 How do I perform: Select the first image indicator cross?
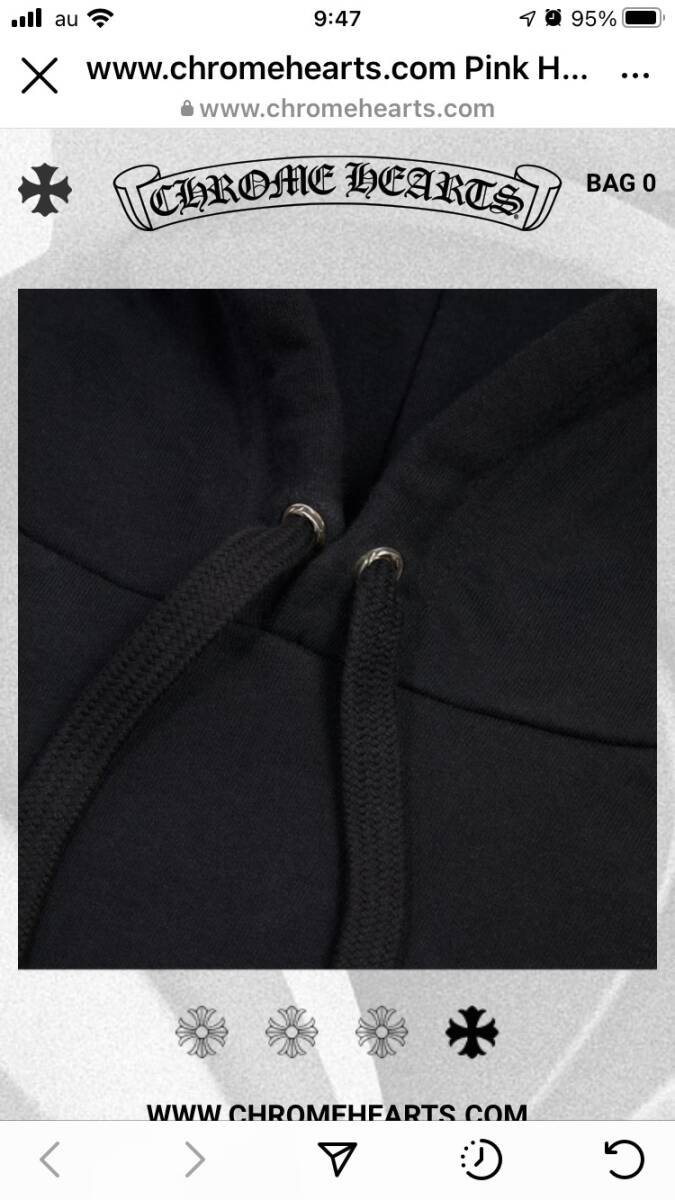tap(201, 1032)
